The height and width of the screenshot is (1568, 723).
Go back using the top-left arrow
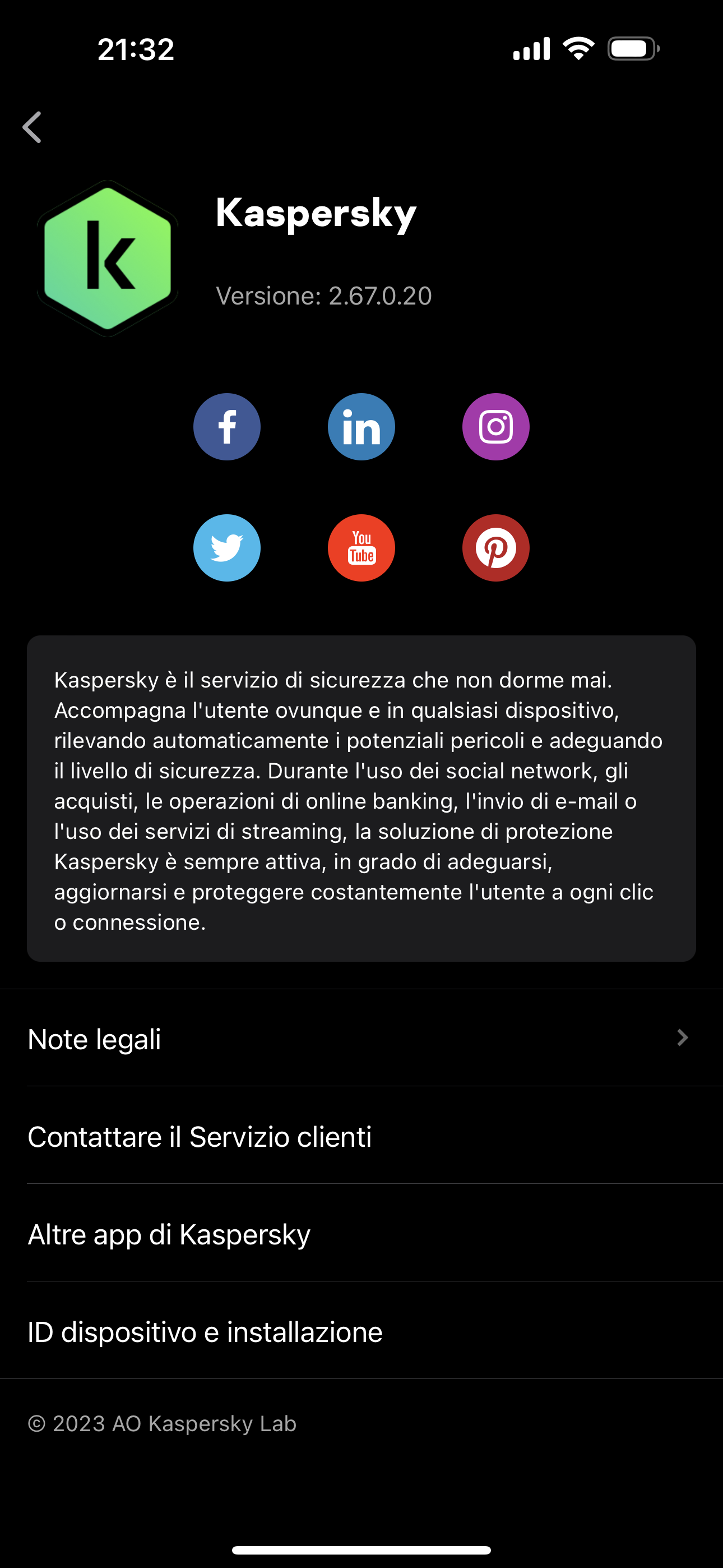point(33,127)
